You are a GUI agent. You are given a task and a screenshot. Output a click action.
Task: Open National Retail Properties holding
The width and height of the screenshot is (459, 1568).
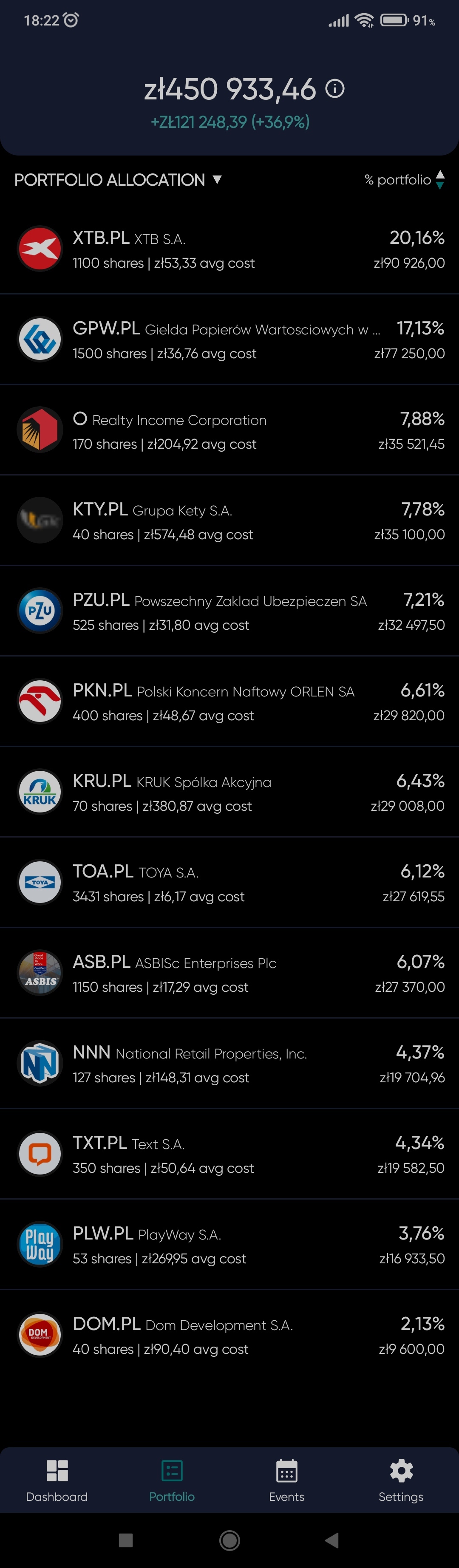pos(229,1064)
